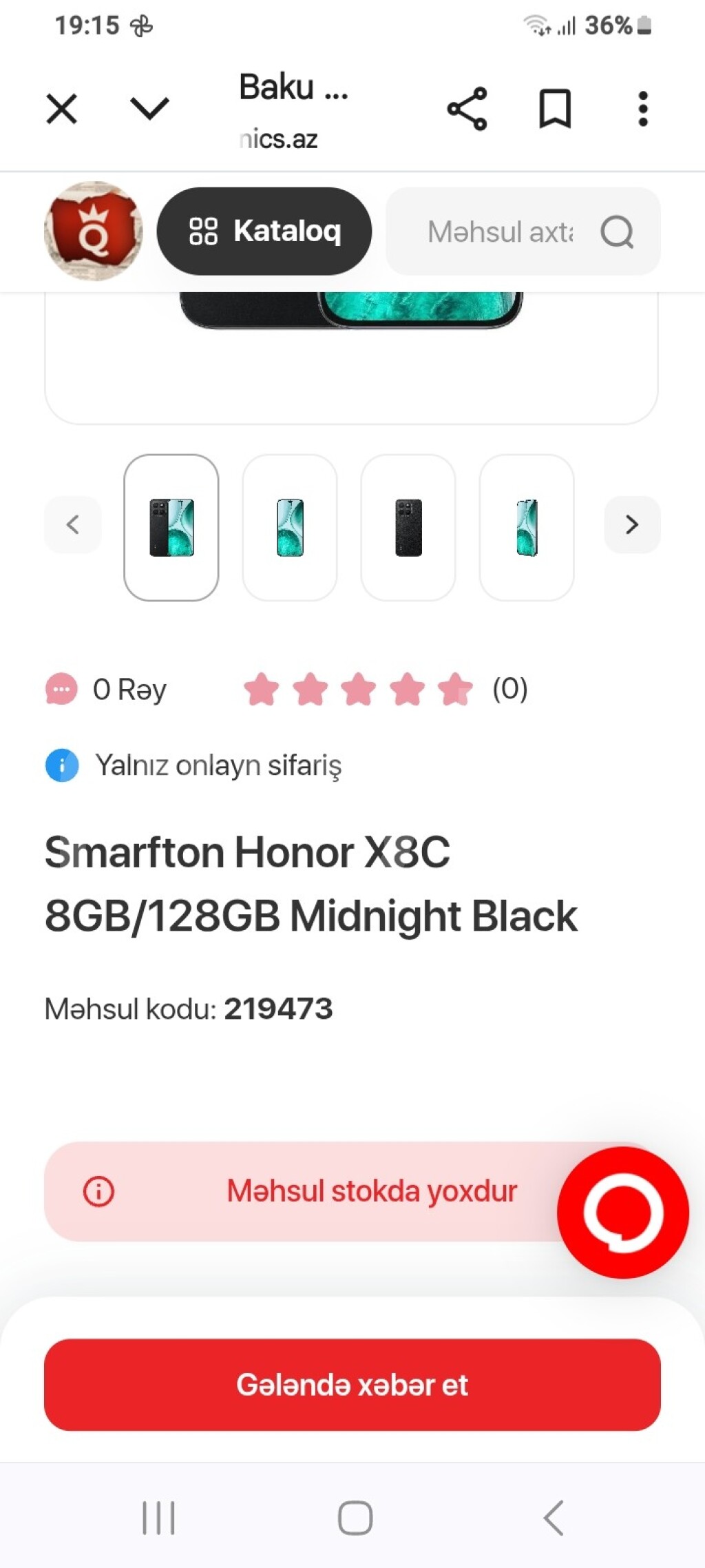Expand the page details chevron
This screenshot has width=705, height=1568.
pos(149,108)
